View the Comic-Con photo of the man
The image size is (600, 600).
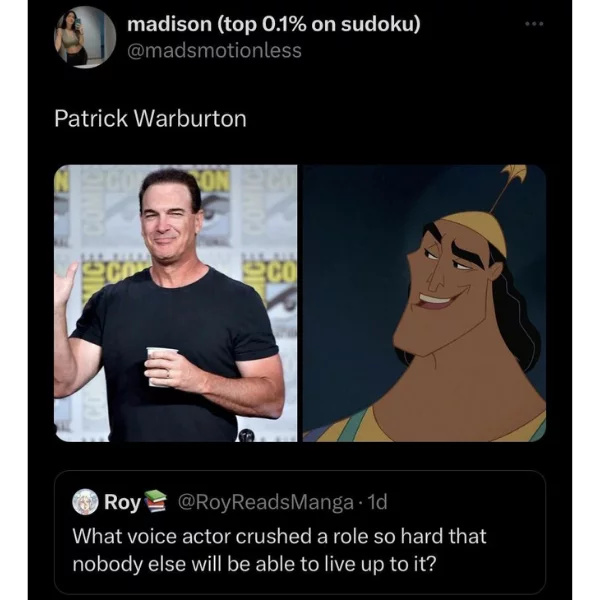[176, 303]
